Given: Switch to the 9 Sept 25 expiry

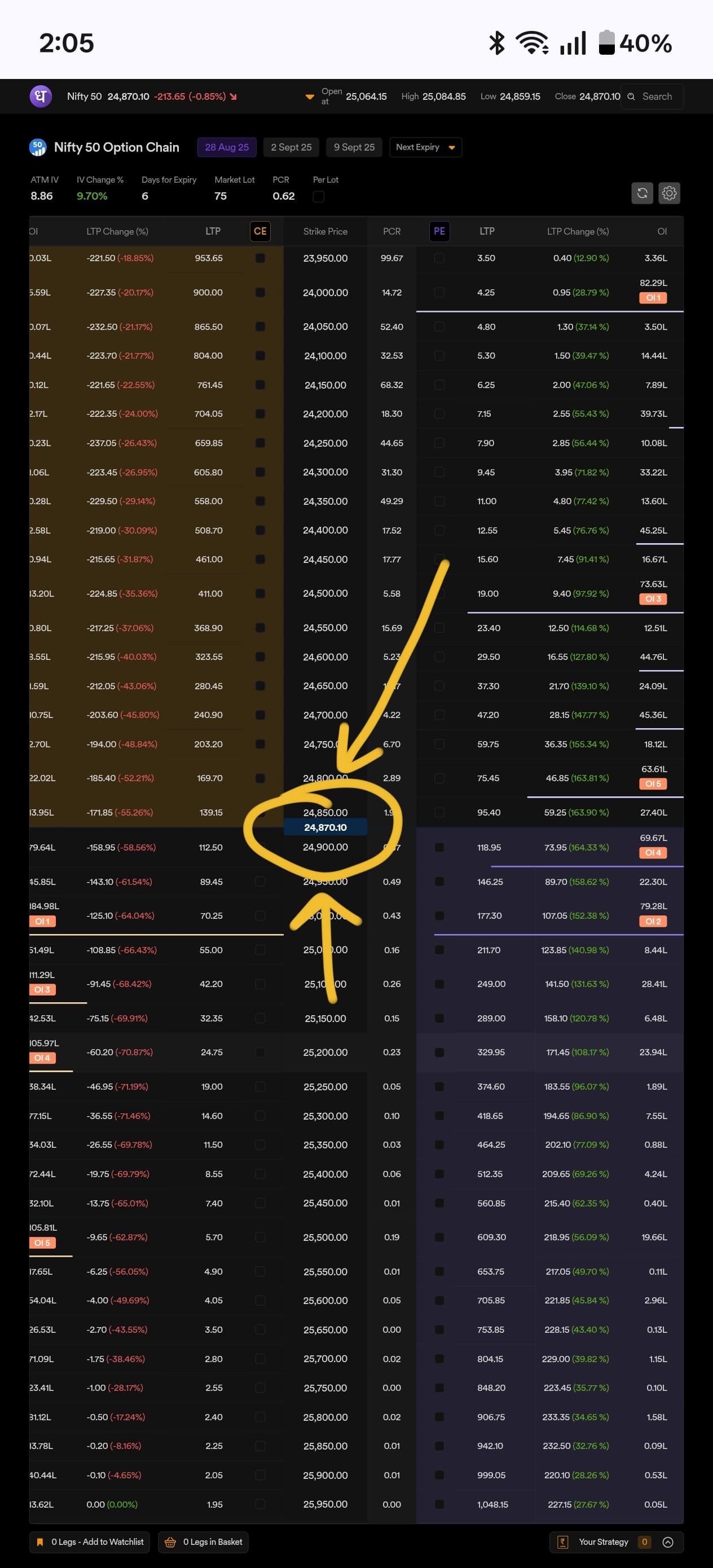Looking at the screenshot, I should 354,147.
